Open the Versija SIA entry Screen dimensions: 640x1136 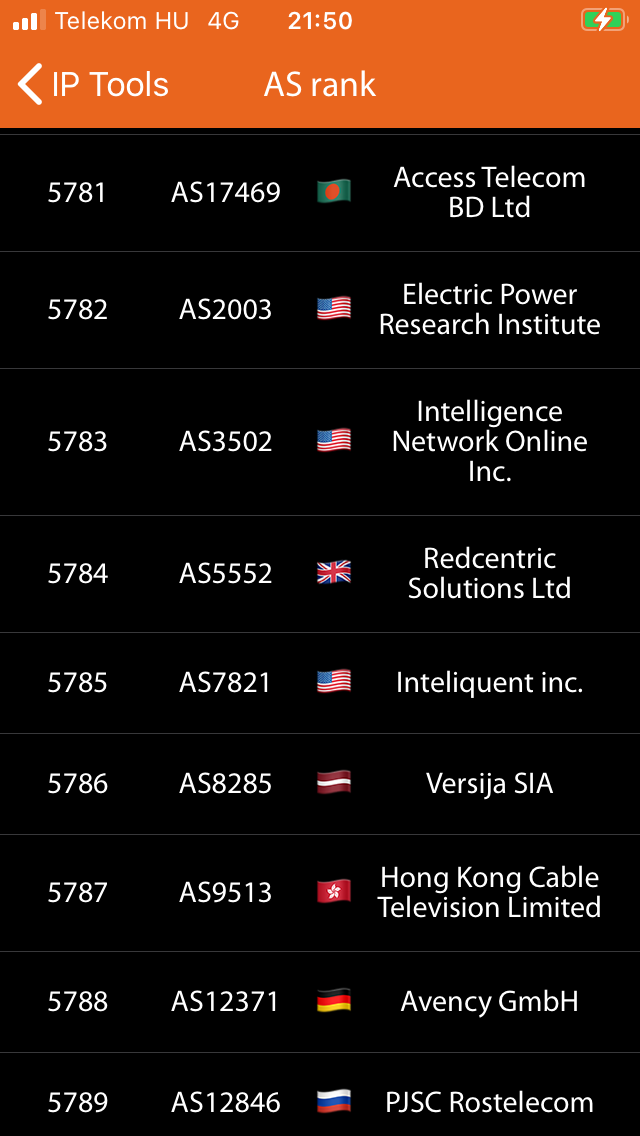320,784
